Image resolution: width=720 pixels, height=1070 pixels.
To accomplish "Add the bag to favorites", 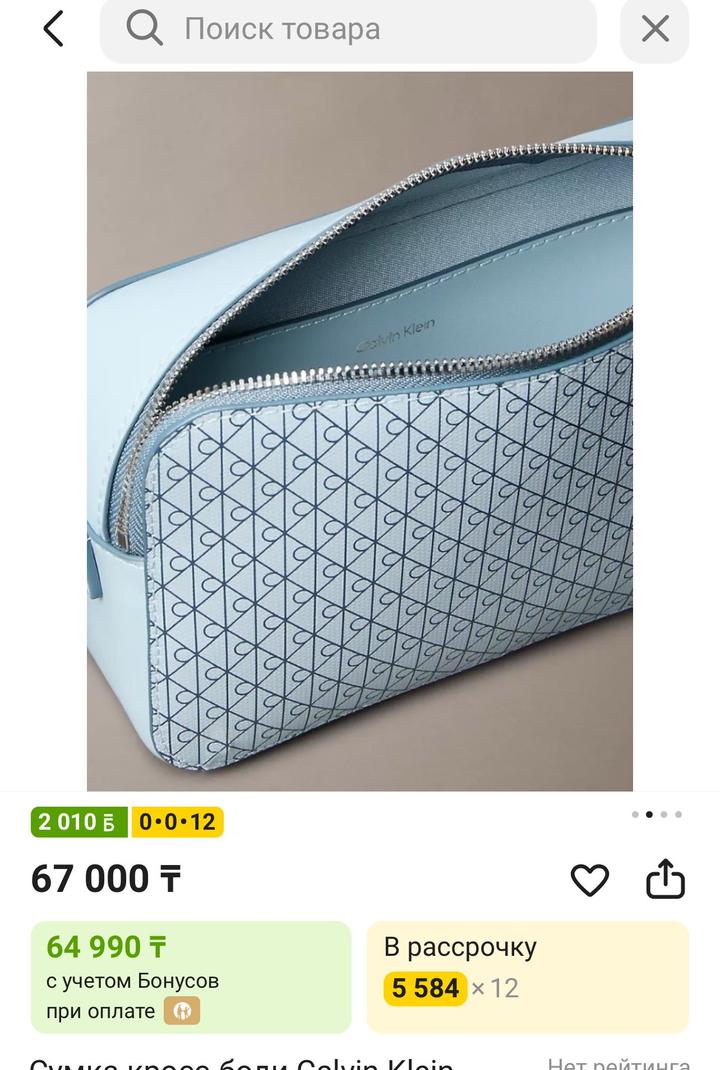I will coord(590,880).
